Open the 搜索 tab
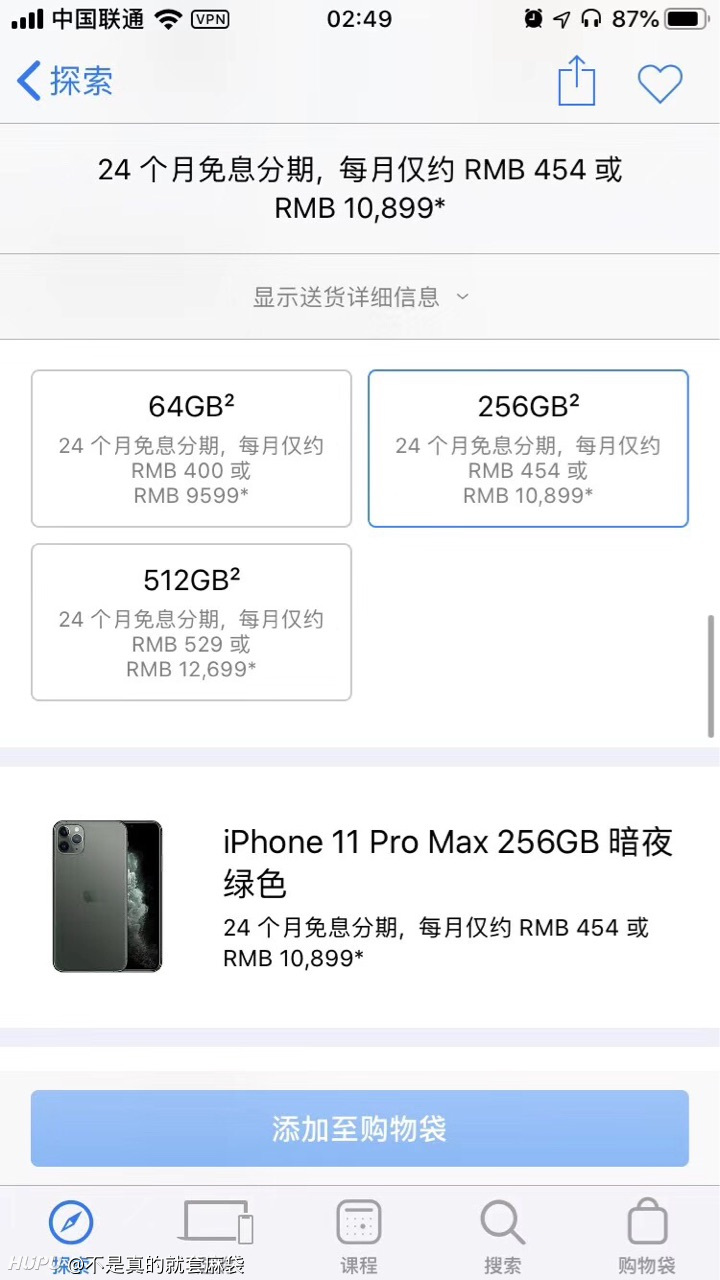 tap(503, 1236)
